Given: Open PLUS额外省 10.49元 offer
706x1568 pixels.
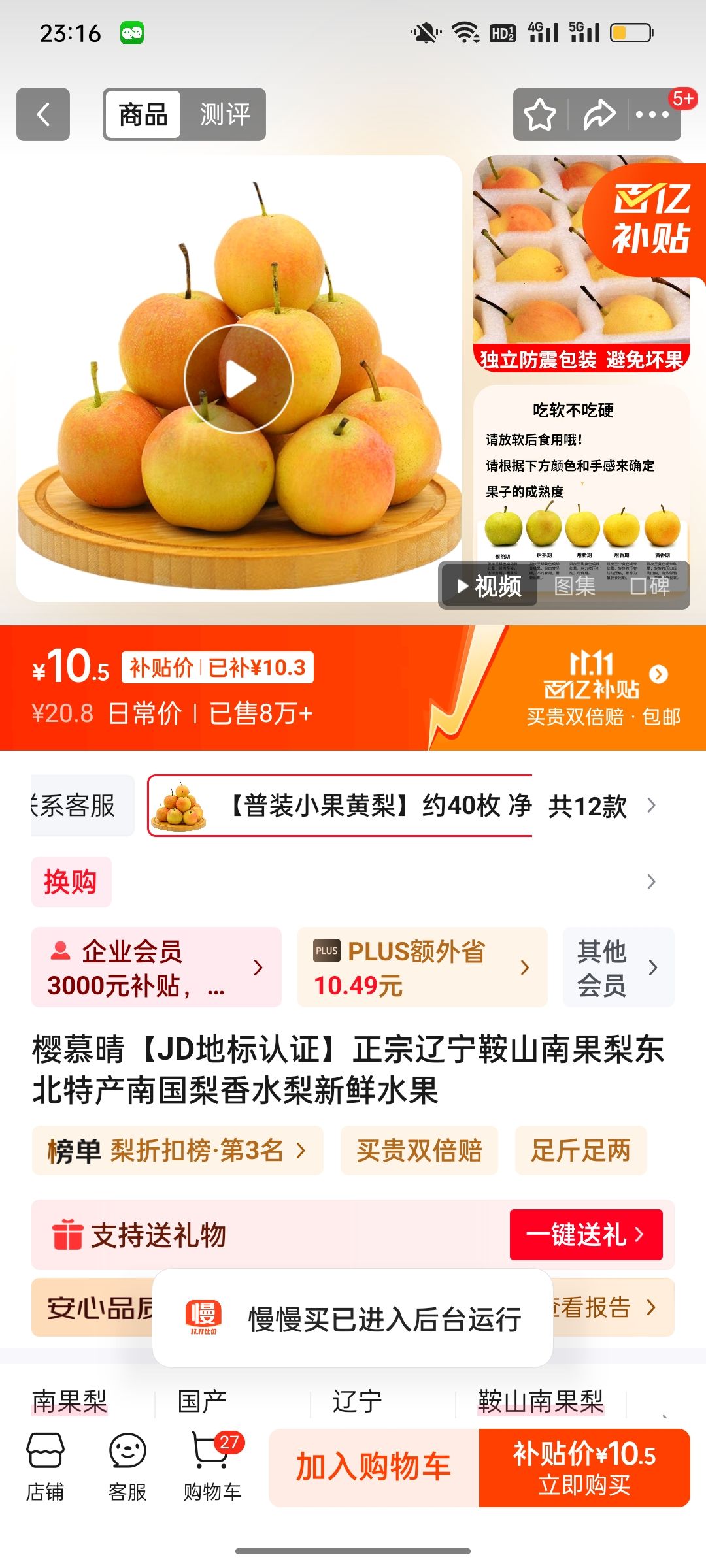Looking at the screenshot, I should pyautogui.click(x=422, y=968).
